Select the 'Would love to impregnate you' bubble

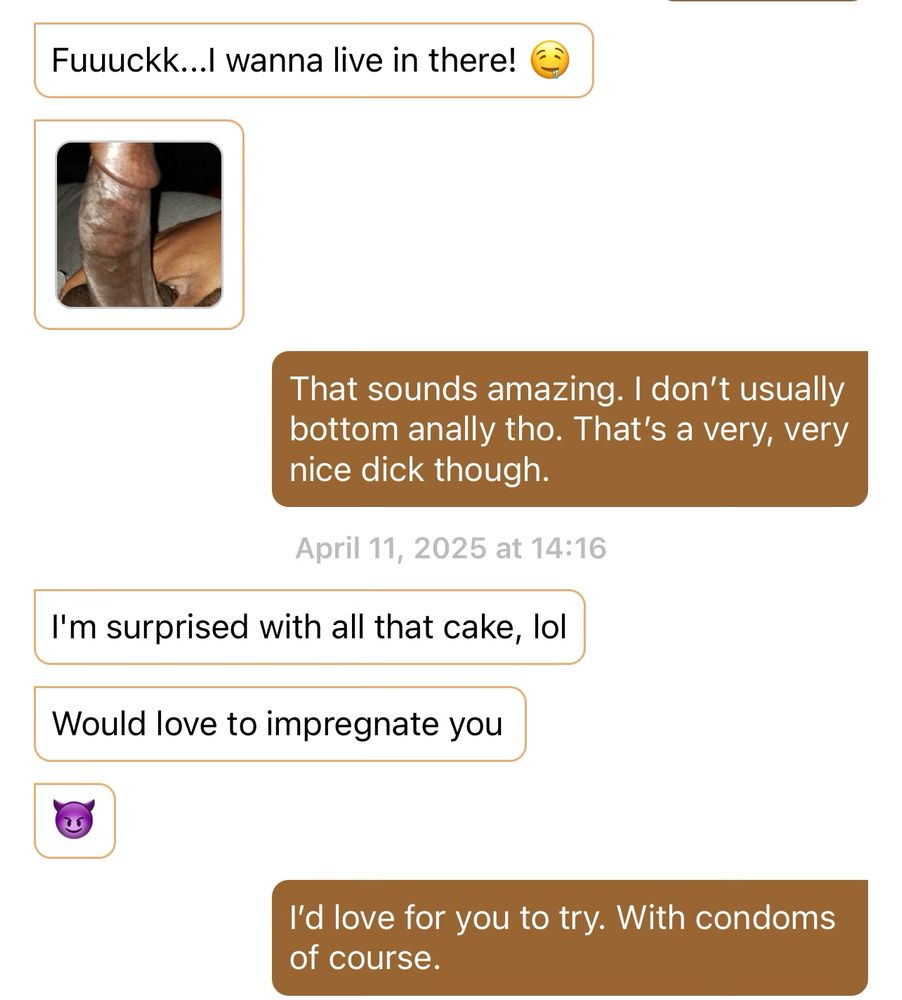click(280, 723)
